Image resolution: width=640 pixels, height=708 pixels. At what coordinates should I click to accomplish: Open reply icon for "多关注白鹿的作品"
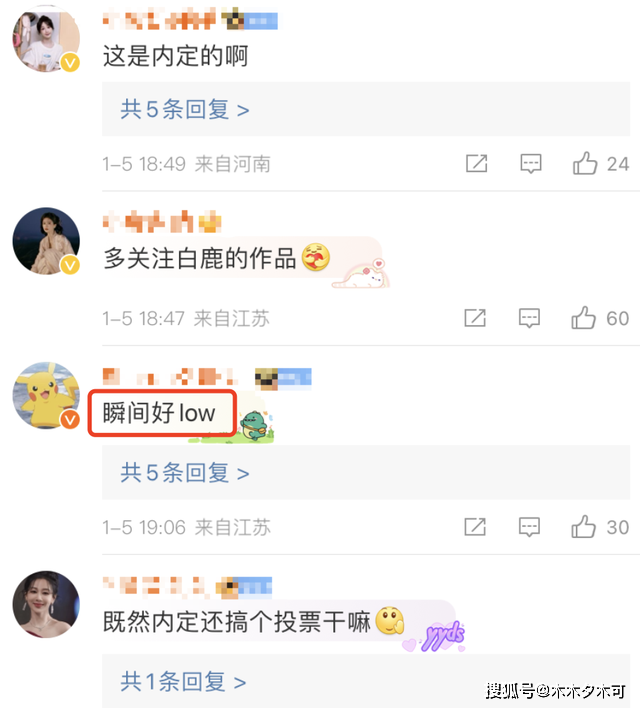click(x=530, y=319)
